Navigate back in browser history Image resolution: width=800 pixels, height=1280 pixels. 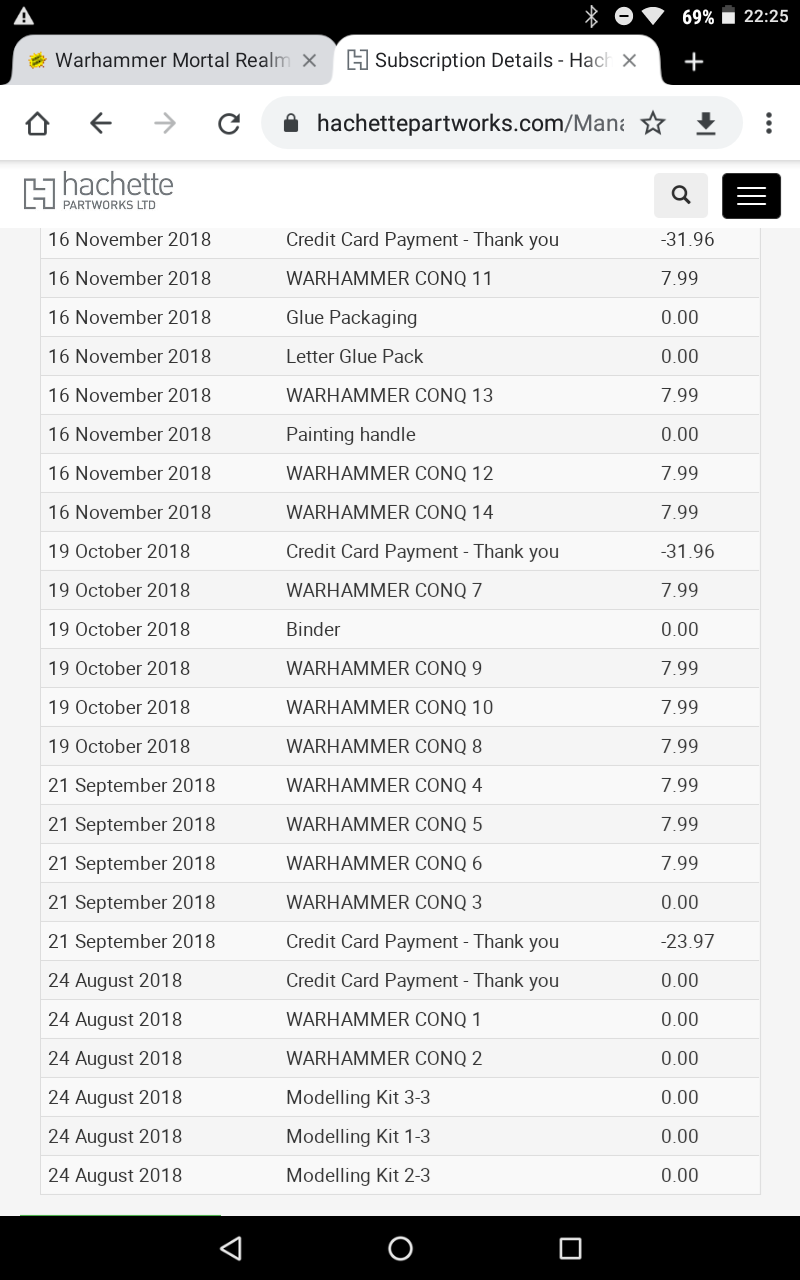101,123
